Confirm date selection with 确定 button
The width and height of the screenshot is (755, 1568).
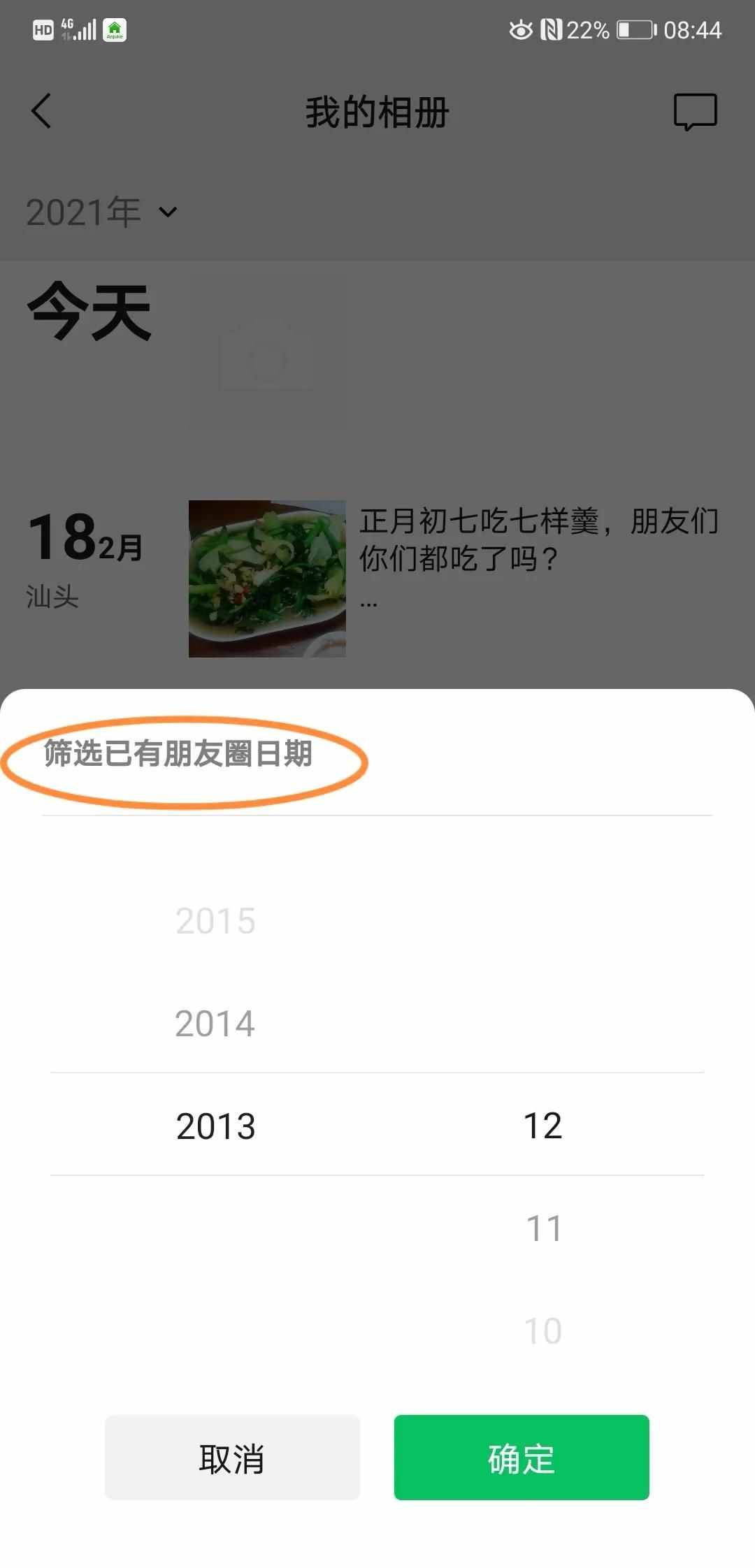(x=522, y=1459)
